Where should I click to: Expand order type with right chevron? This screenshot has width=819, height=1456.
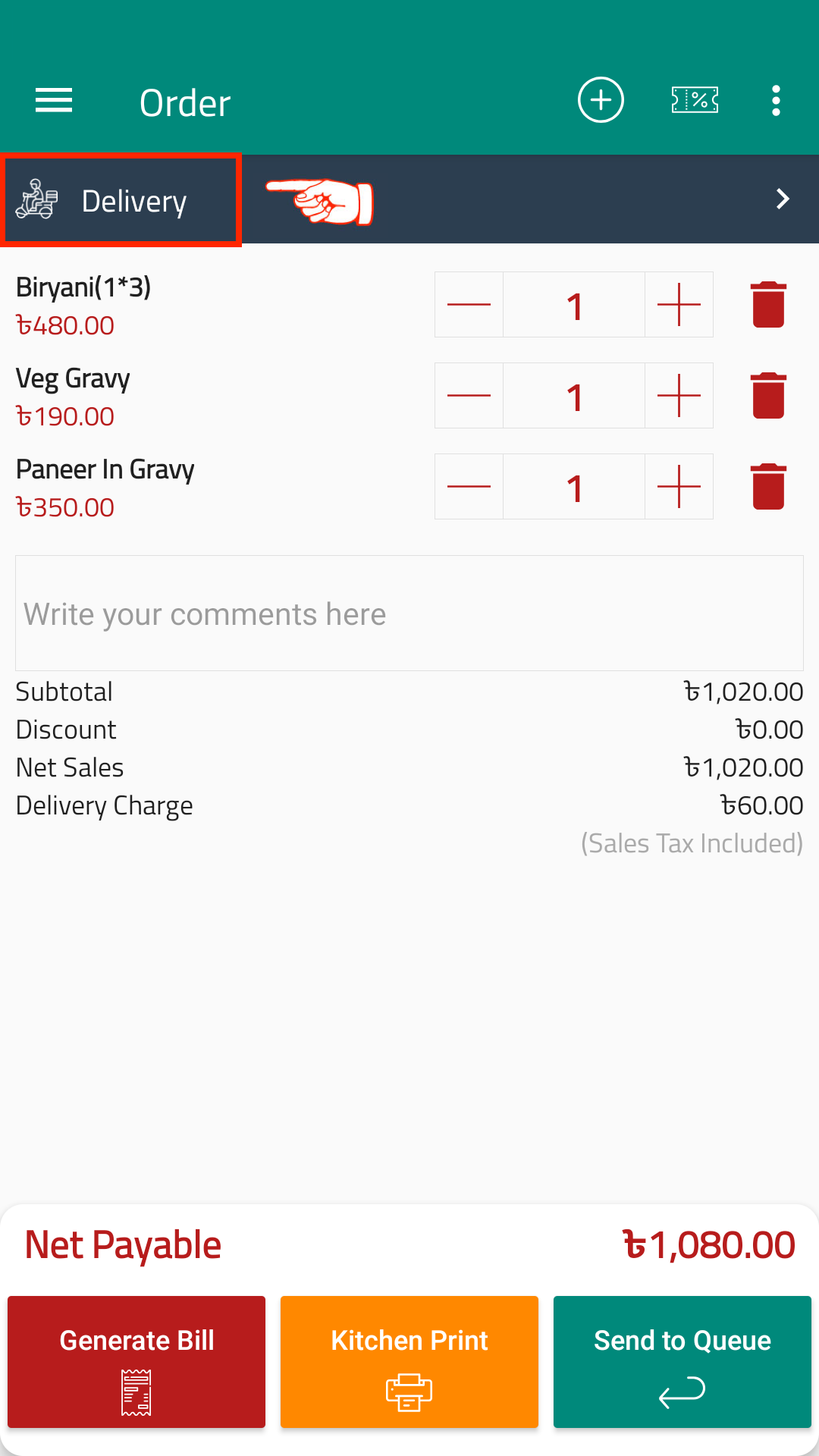(x=783, y=199)
